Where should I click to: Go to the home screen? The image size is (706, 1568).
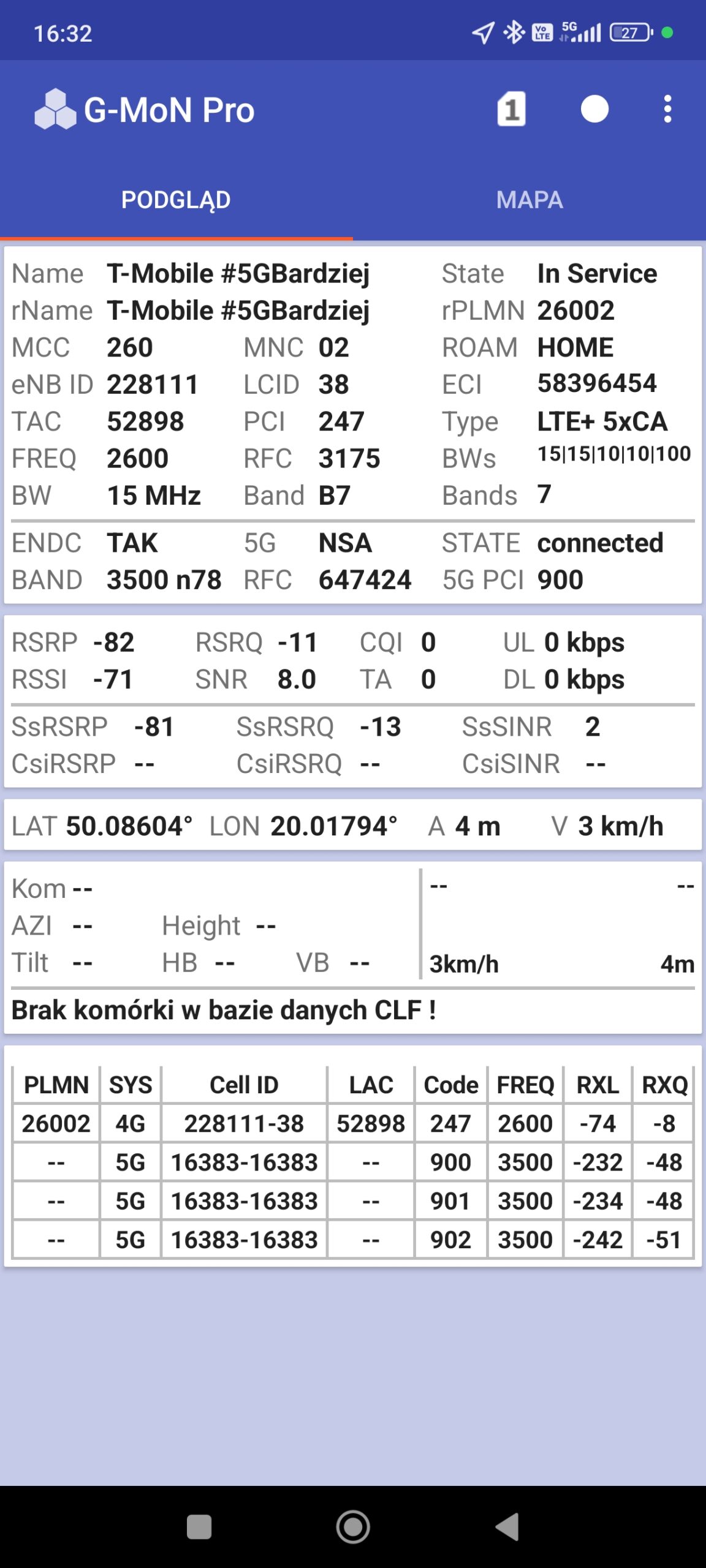[353, 1527]
